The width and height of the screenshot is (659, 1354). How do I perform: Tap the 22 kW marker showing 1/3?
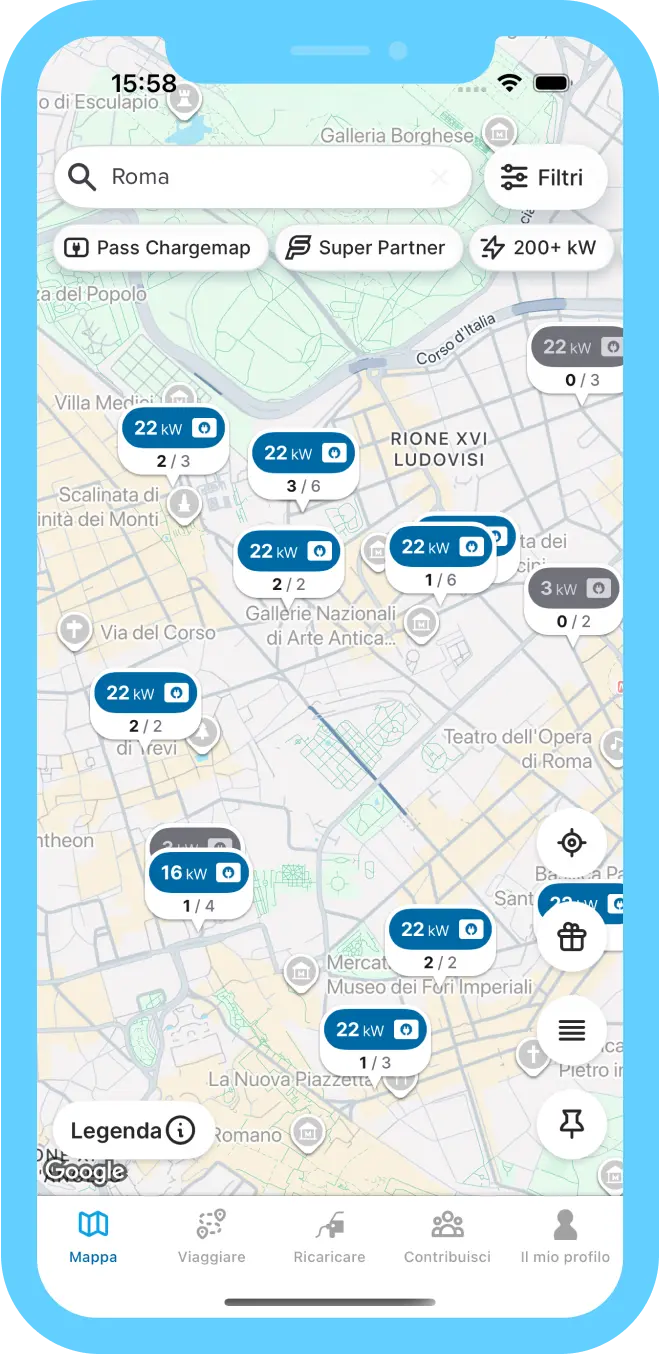pos(374,1041)
